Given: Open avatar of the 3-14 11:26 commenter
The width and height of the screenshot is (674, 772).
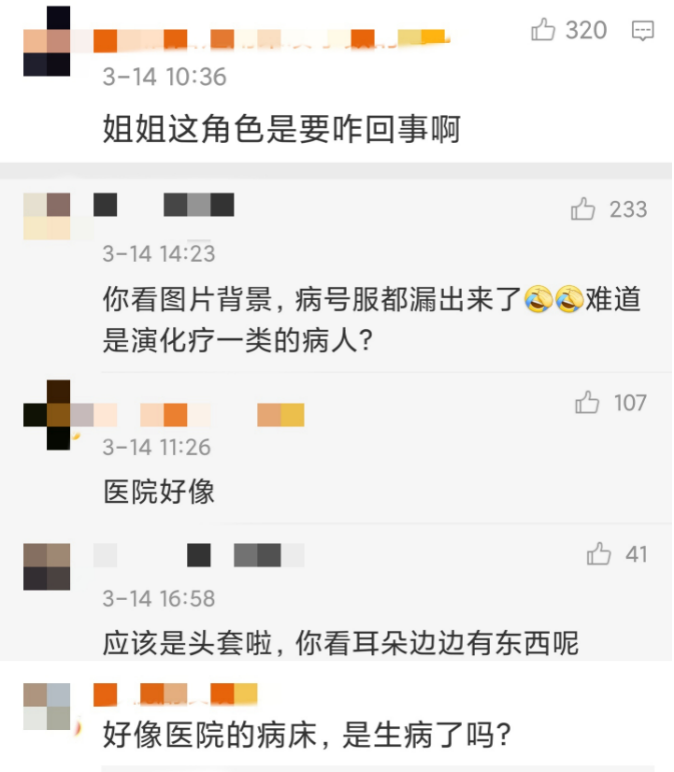Looking at the screenshot, I should click(x=46, y=414).
